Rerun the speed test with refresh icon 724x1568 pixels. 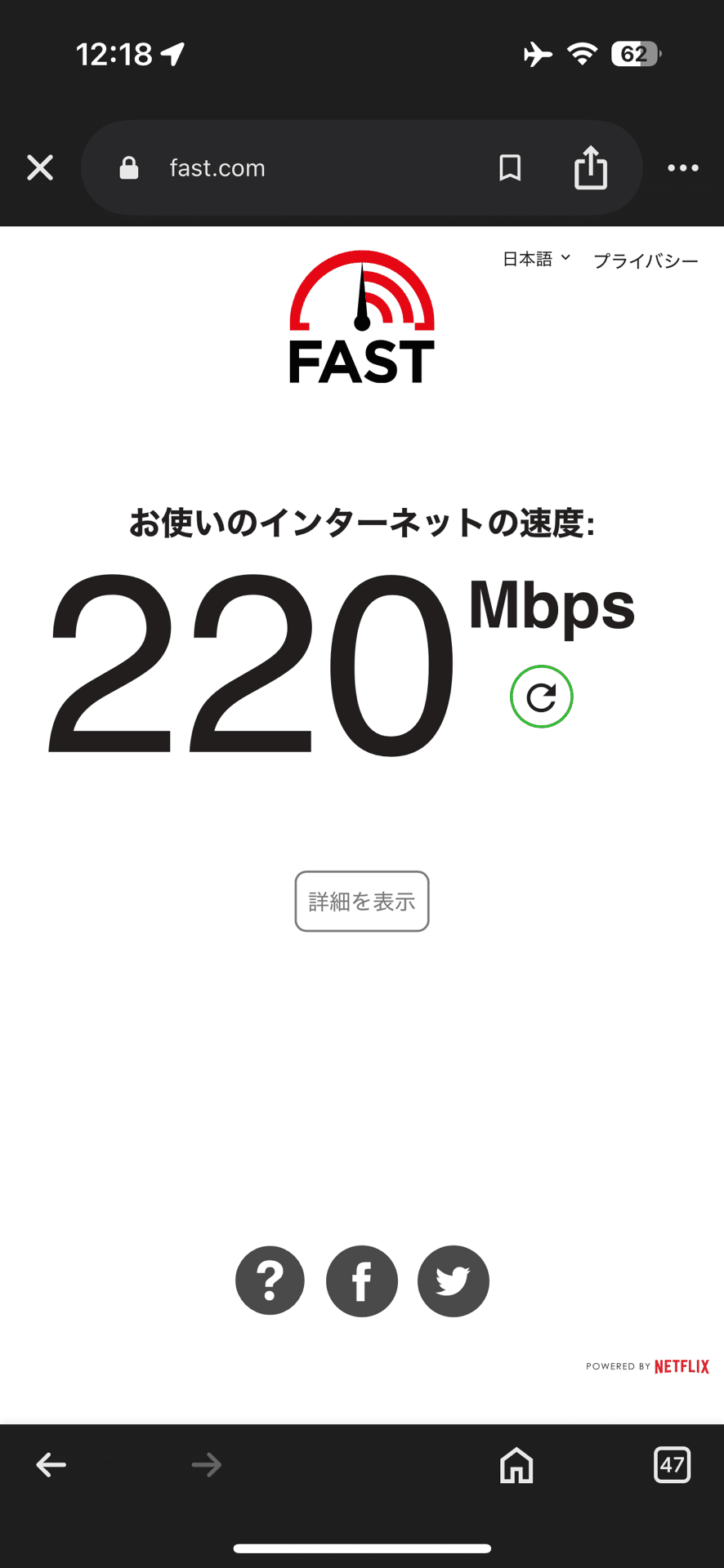pos(541,697)
